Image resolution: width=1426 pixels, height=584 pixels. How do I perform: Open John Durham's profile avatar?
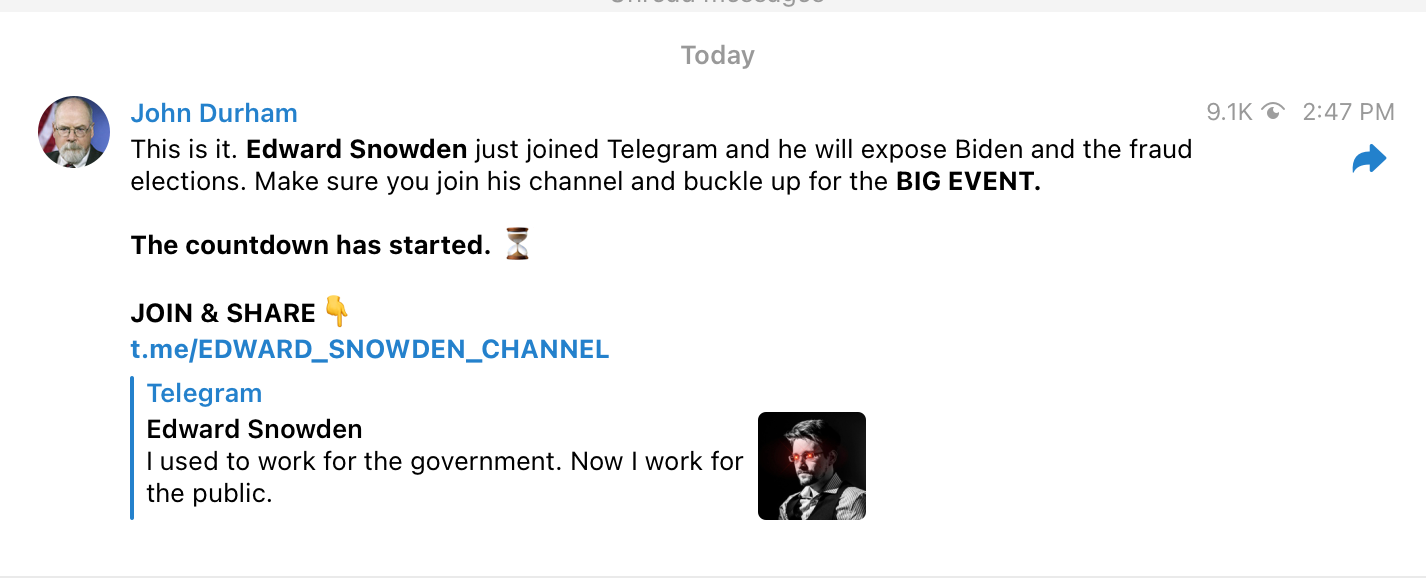coord(74,132)
